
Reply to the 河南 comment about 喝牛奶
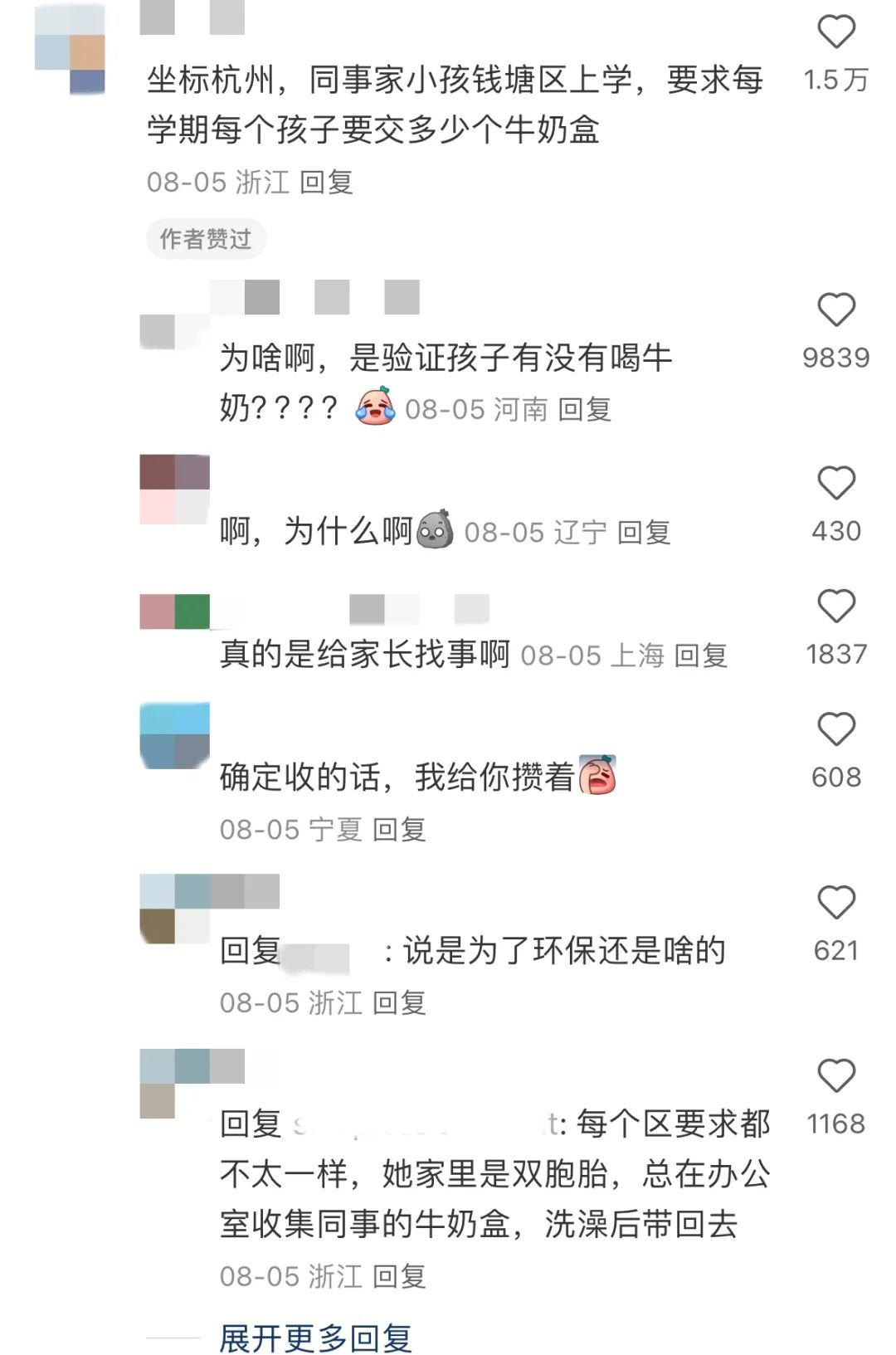coord(585,409)
